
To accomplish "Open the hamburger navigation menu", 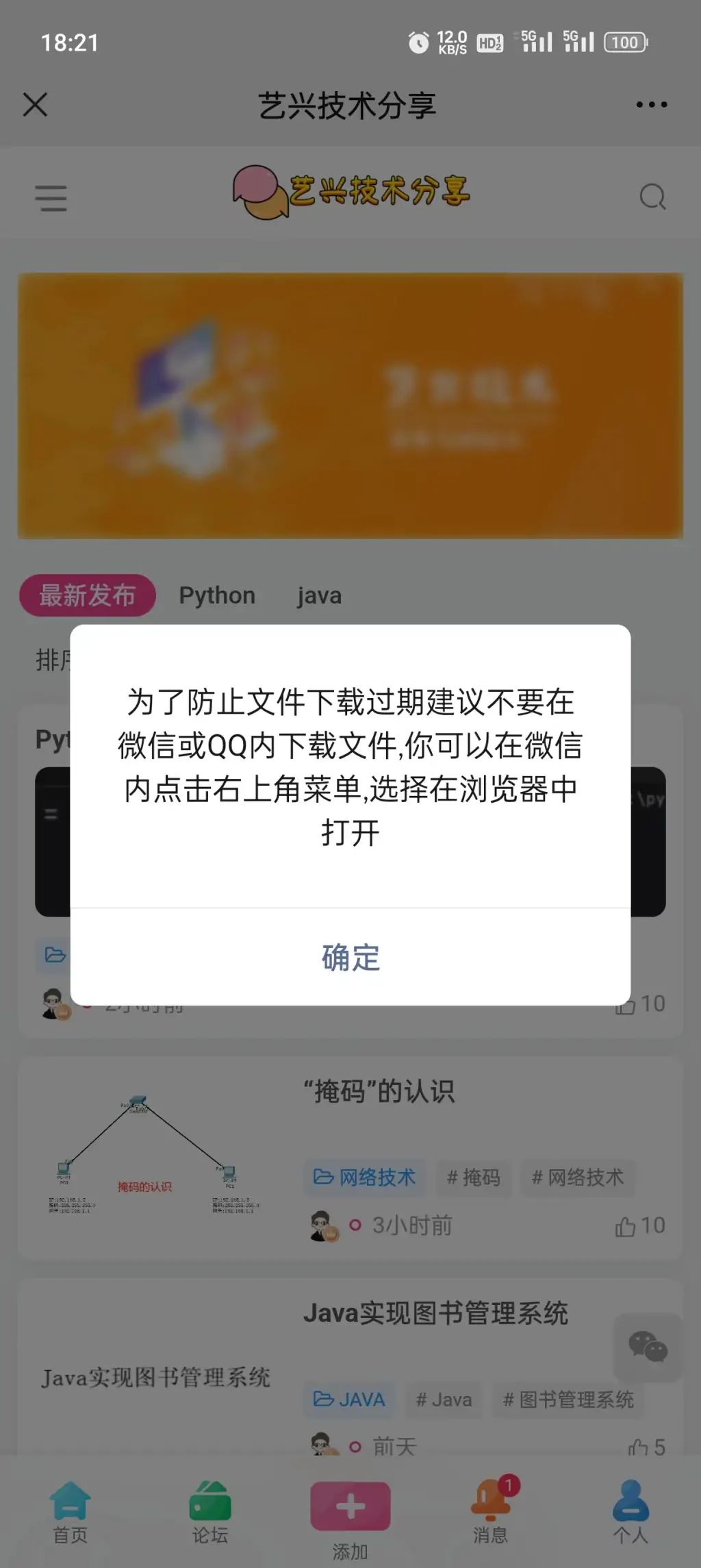I will pos(51,198).
